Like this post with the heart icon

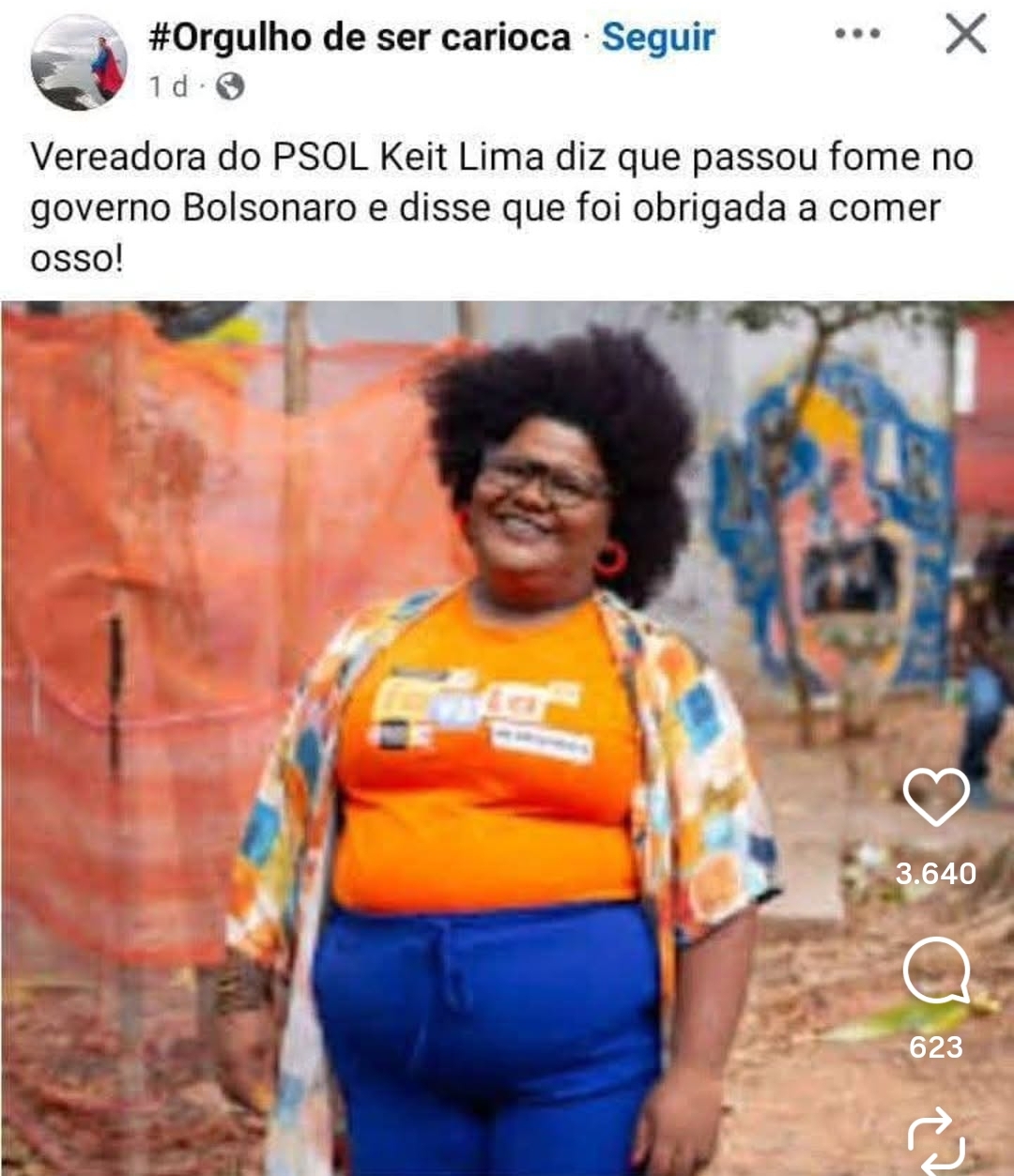(935, 798)
